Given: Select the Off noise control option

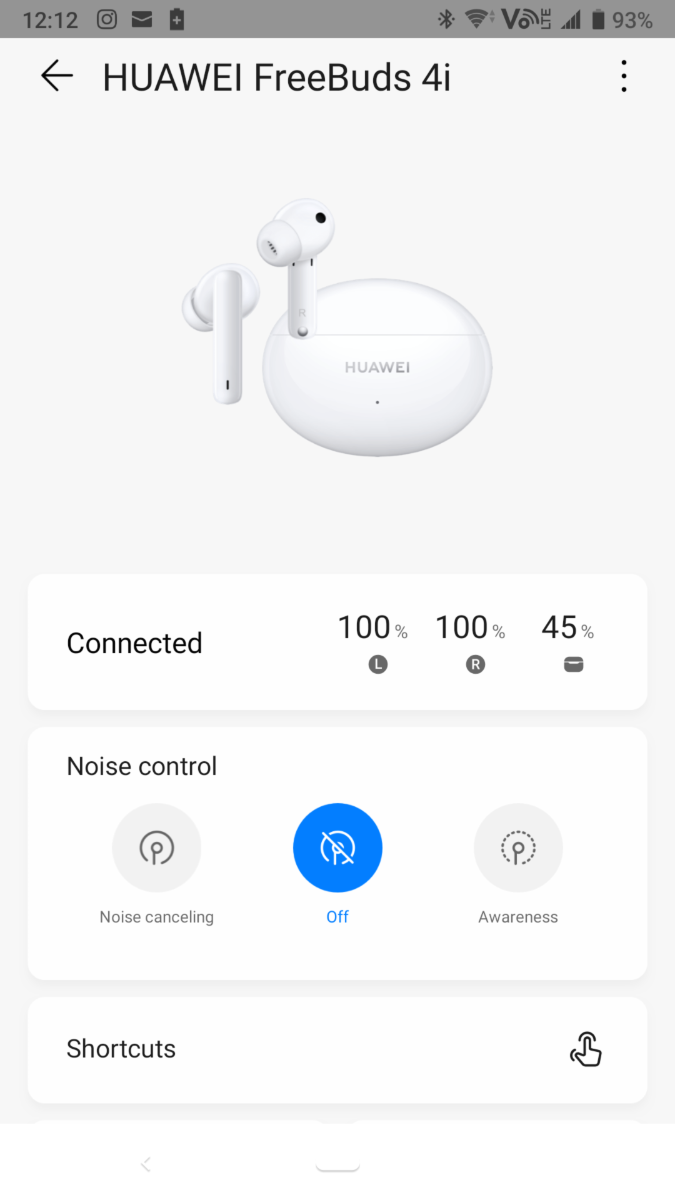Looking at the screenshot, I should (x=338, y=848).
